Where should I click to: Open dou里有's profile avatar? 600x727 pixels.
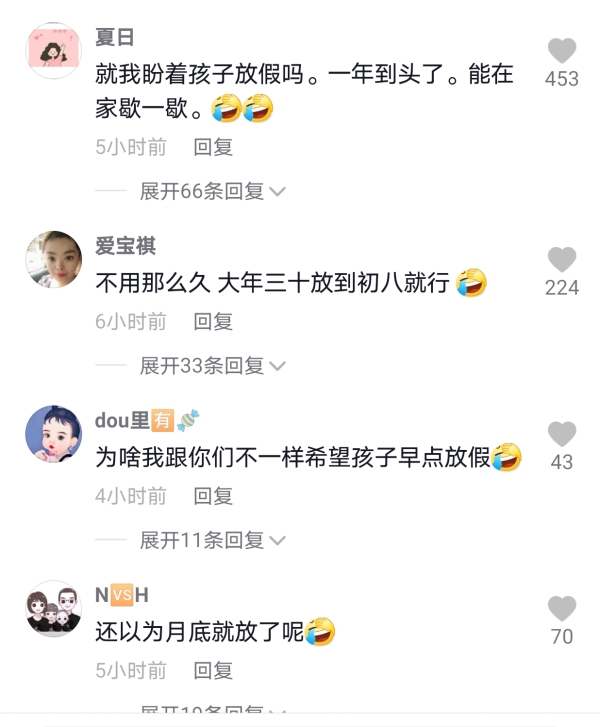(x=53, y=434)
